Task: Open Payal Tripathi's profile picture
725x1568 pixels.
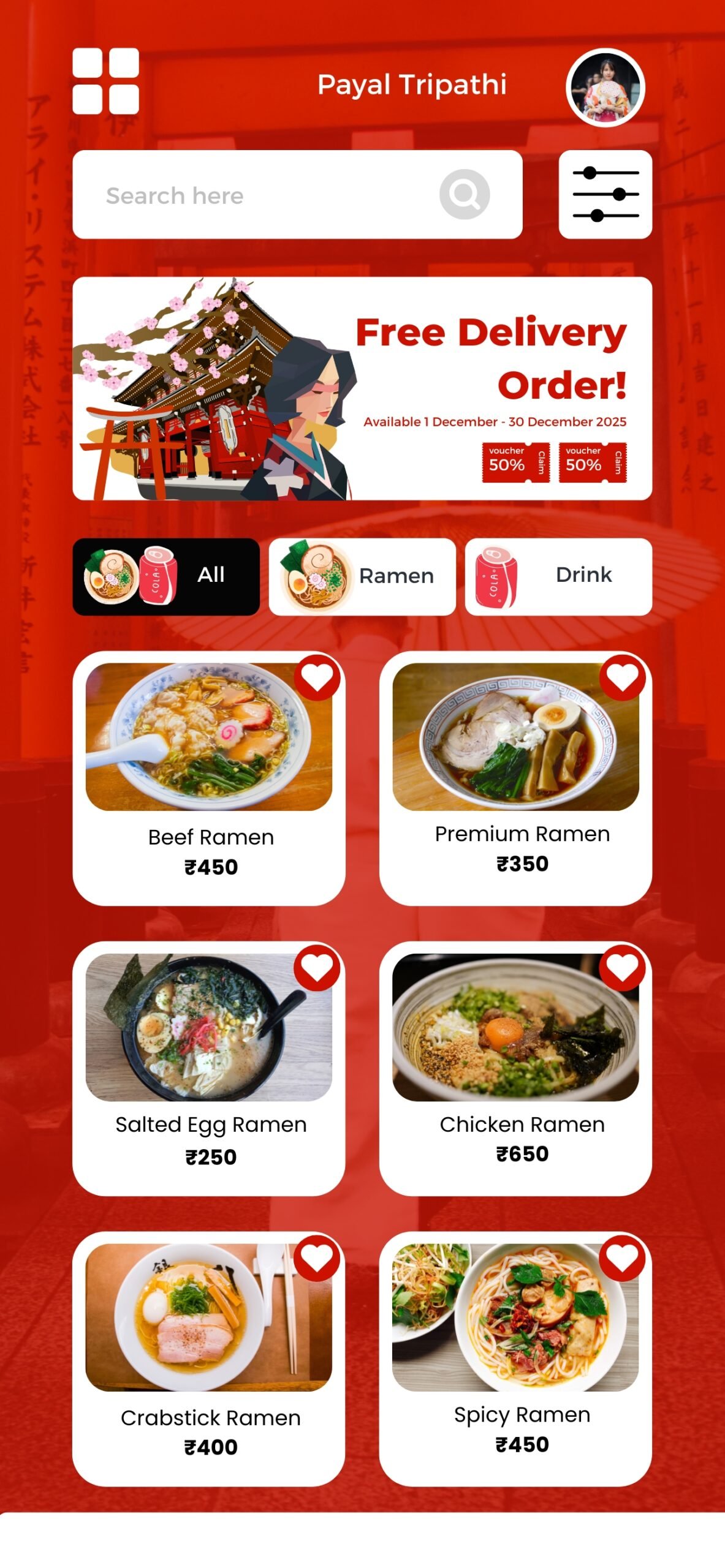Action: [604, 88]
